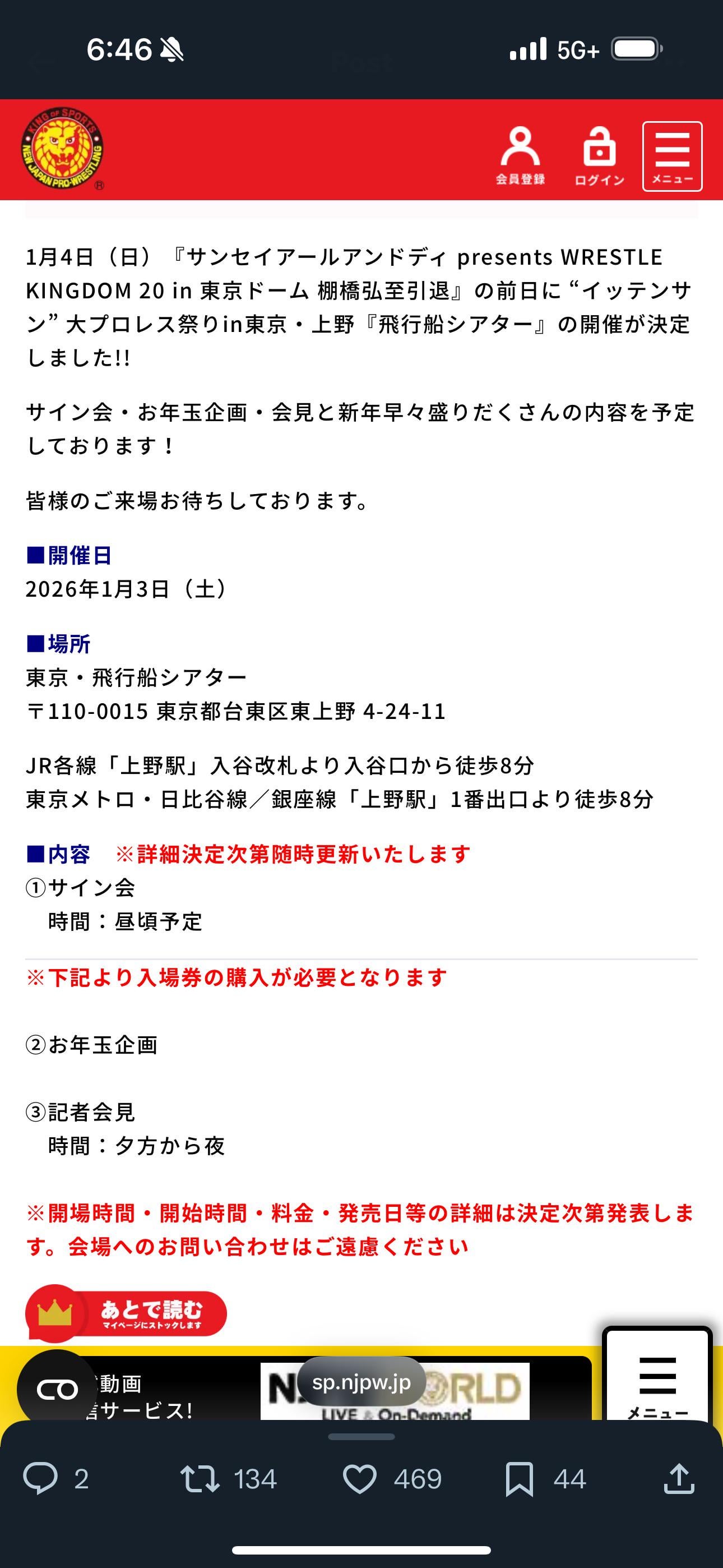Go to the NJPW lion logo home

[x=62, y=150]
